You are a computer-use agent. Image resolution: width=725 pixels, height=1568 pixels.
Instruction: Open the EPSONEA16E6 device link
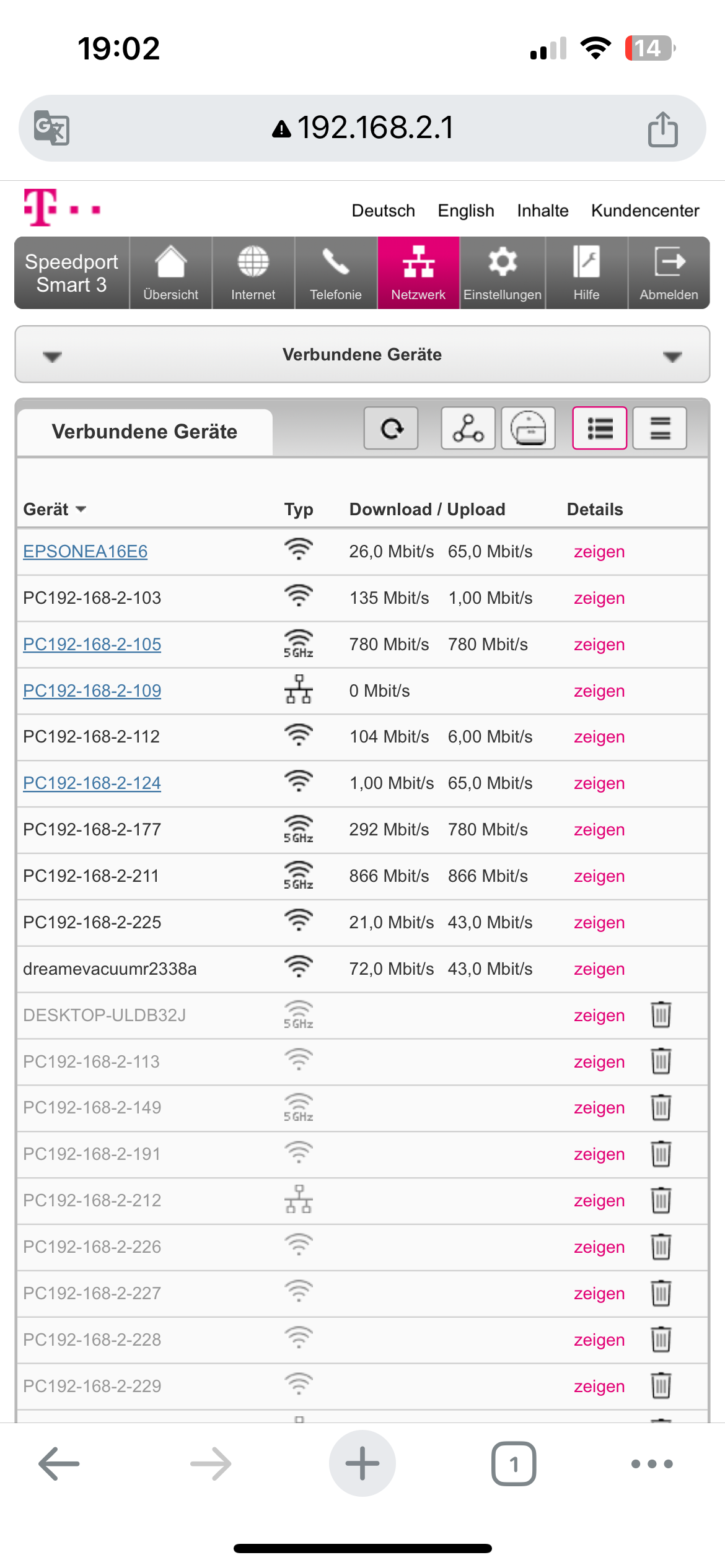pyautogui.click(x=85, y=551)
